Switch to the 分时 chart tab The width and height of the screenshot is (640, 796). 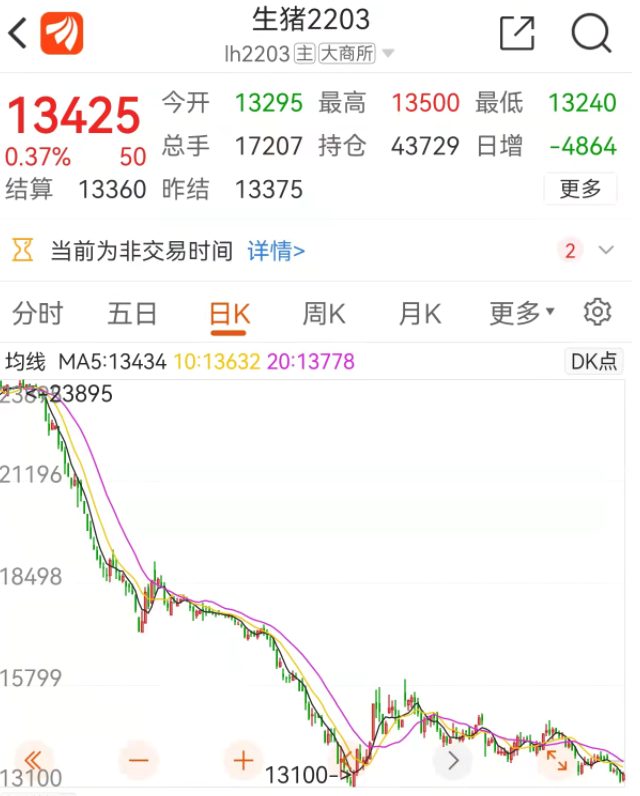38,314
